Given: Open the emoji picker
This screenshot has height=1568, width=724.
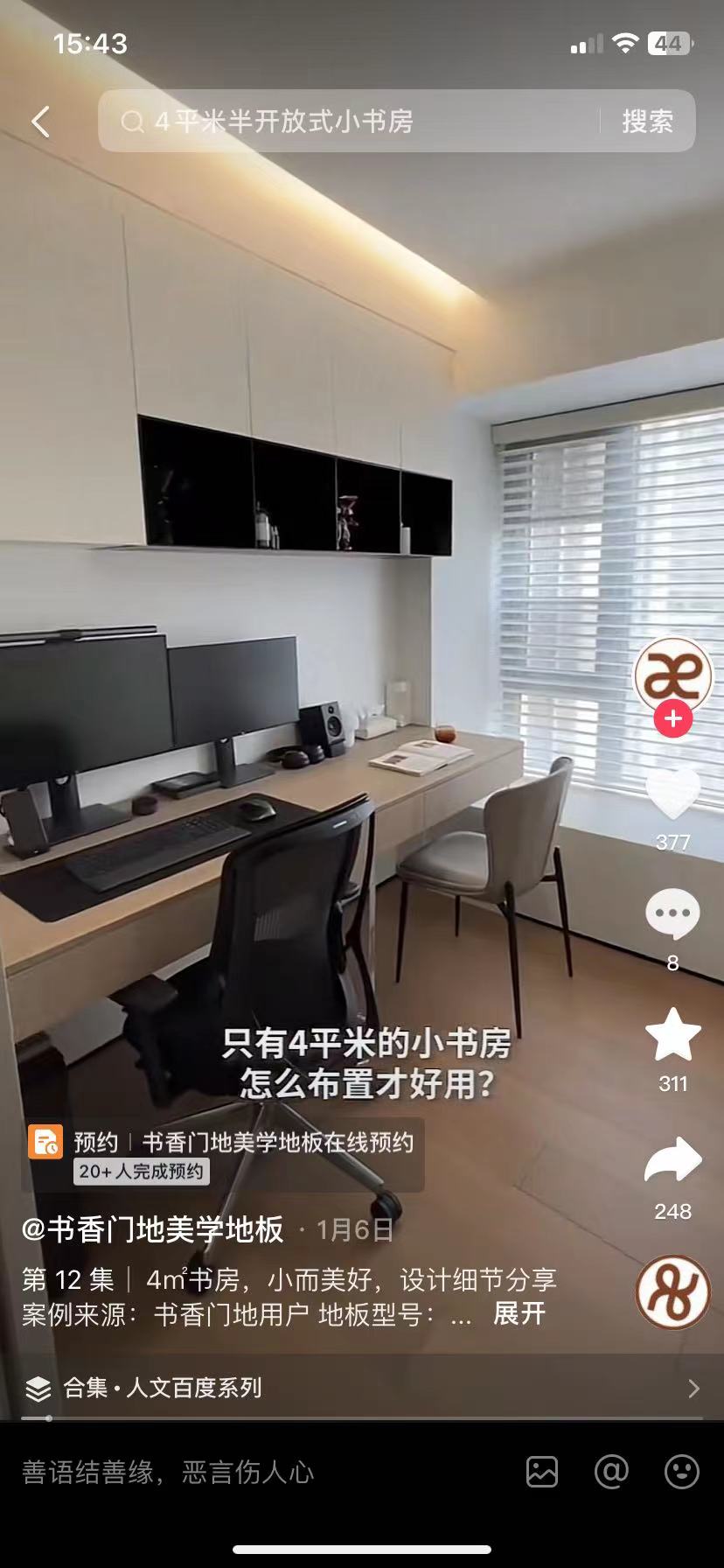Looking at the screenshot, I should pyautogui.click(x=681, y=1472).
